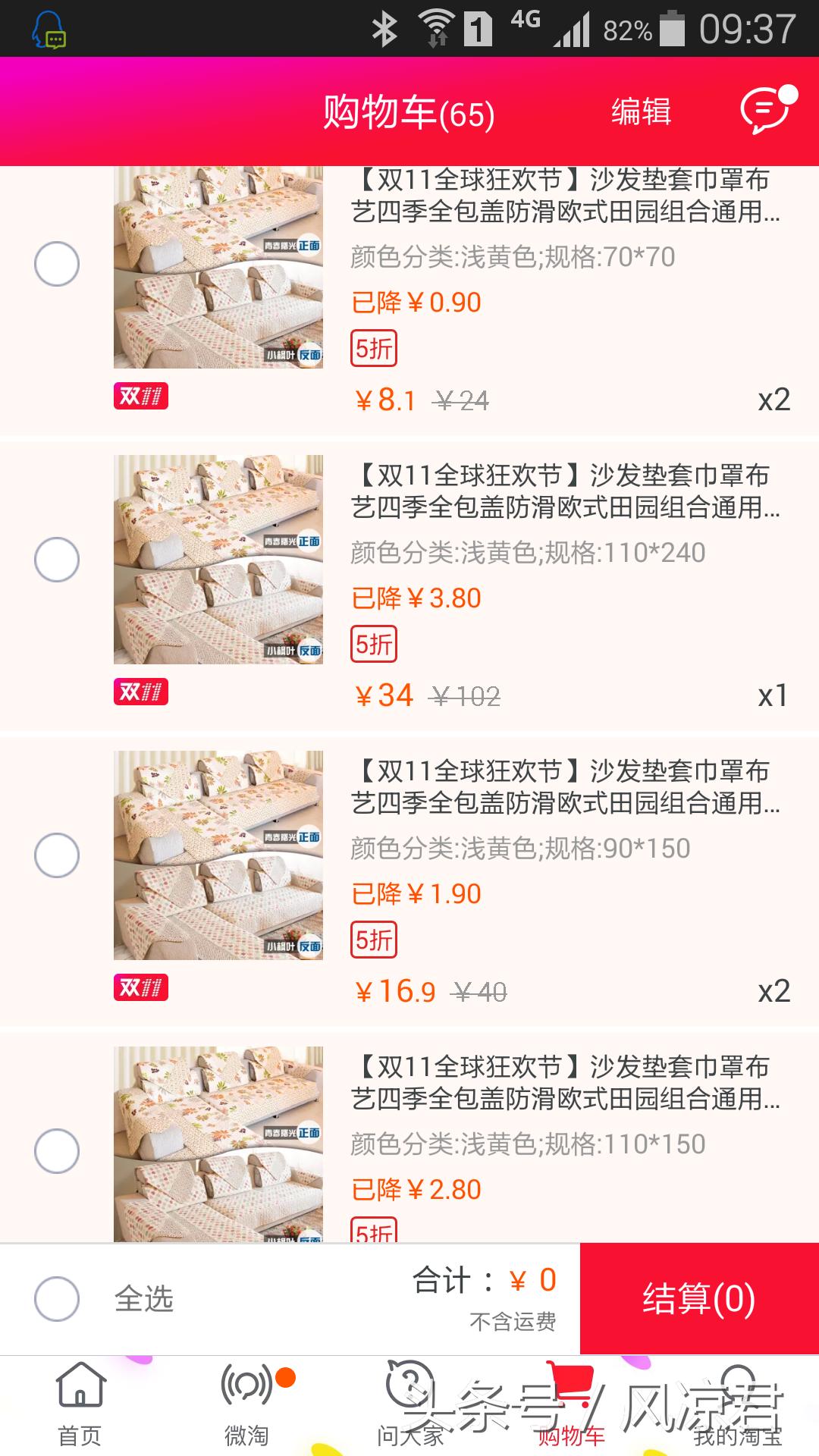Enable the 全选 select-all option
Screen dimensions: 819x1456
[57, 1299]
